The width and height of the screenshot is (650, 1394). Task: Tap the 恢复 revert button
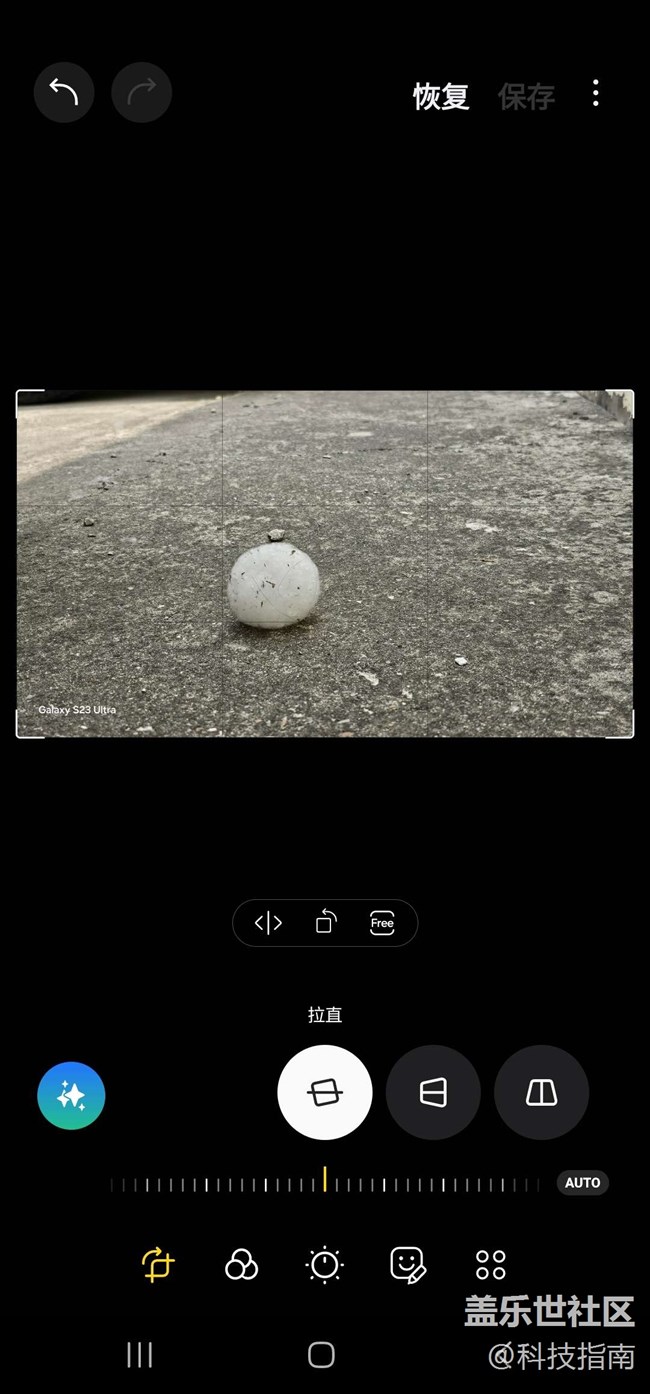coord(441,96)
